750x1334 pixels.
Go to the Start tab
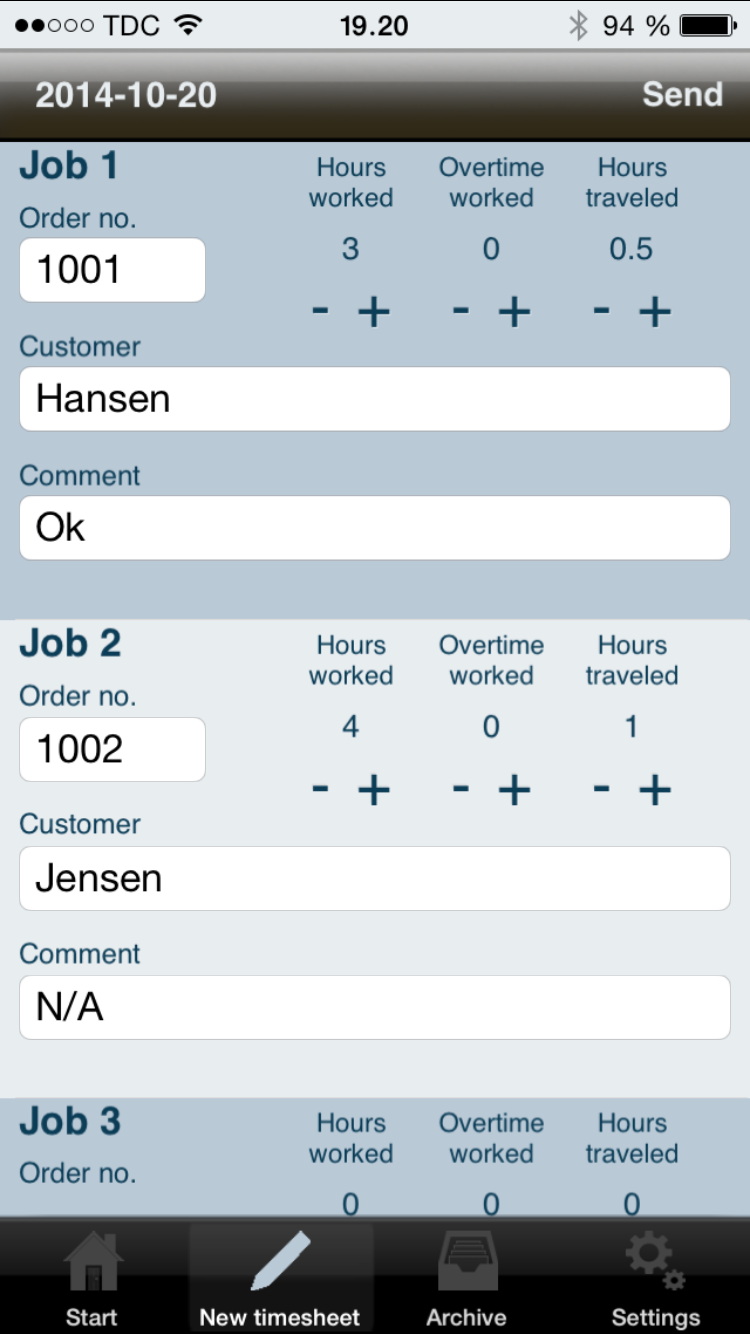(x=92, y=1278)
